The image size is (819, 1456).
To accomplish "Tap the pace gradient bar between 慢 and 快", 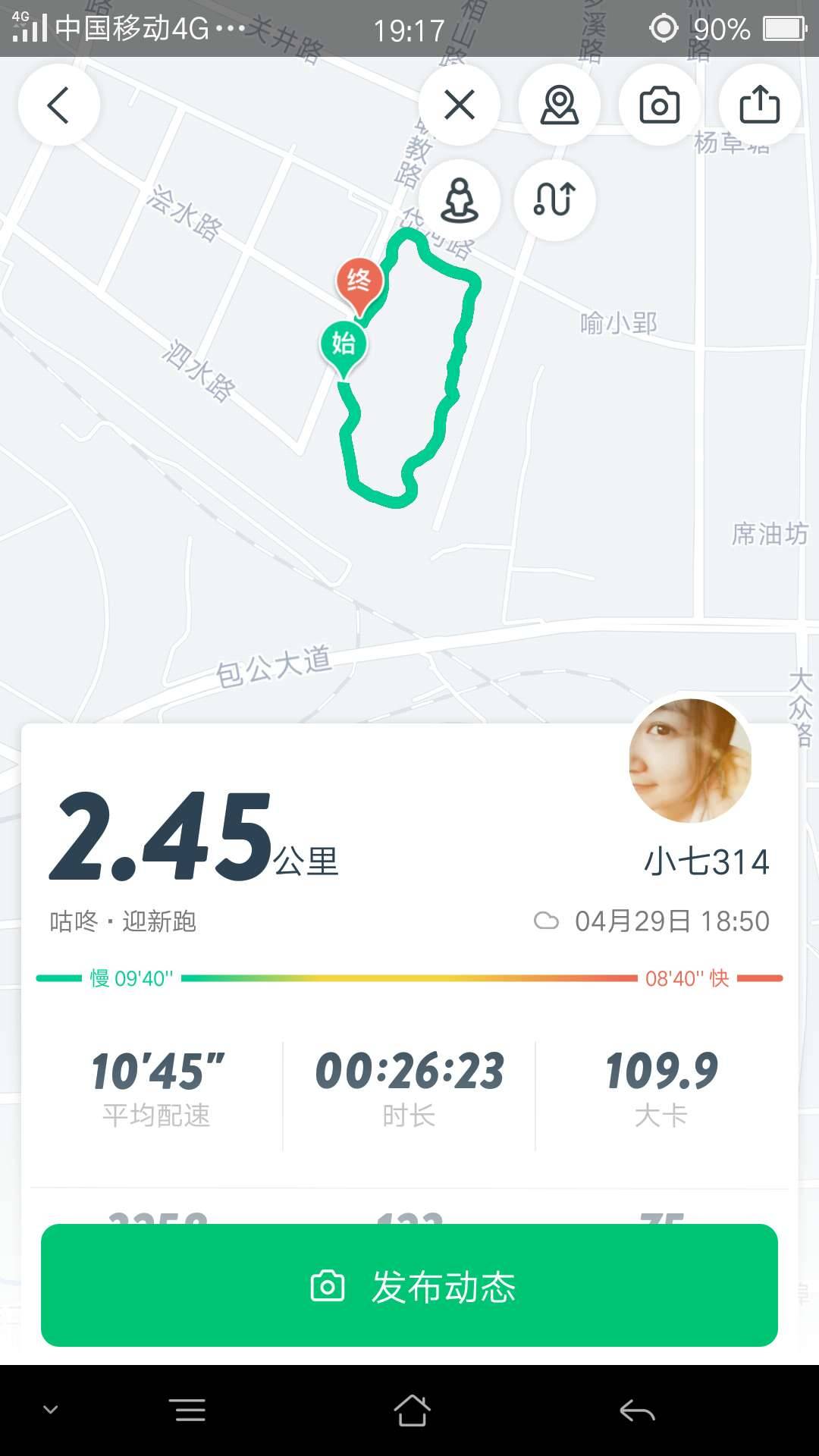I will coord(409,978).
